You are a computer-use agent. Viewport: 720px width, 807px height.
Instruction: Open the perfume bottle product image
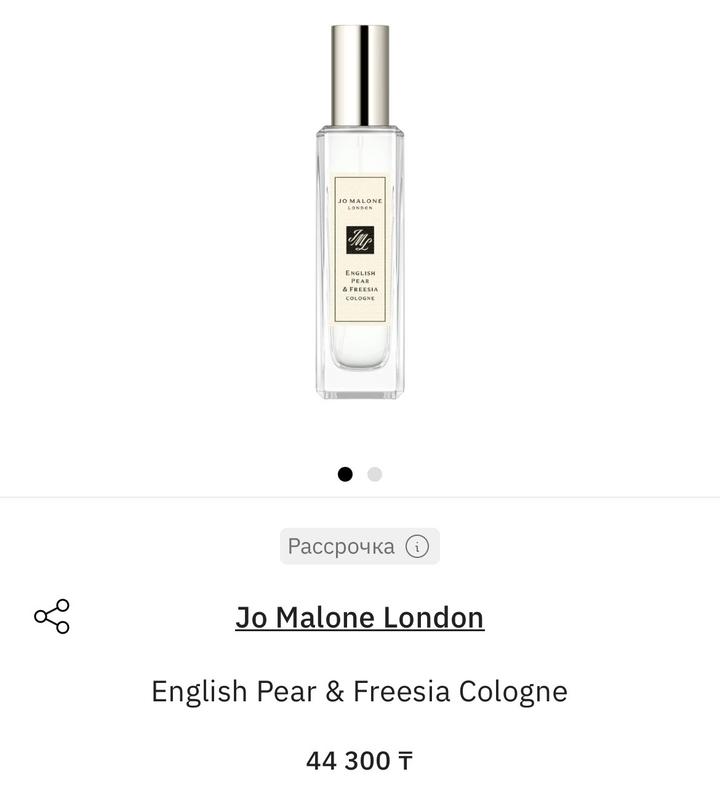pos(360,212)
